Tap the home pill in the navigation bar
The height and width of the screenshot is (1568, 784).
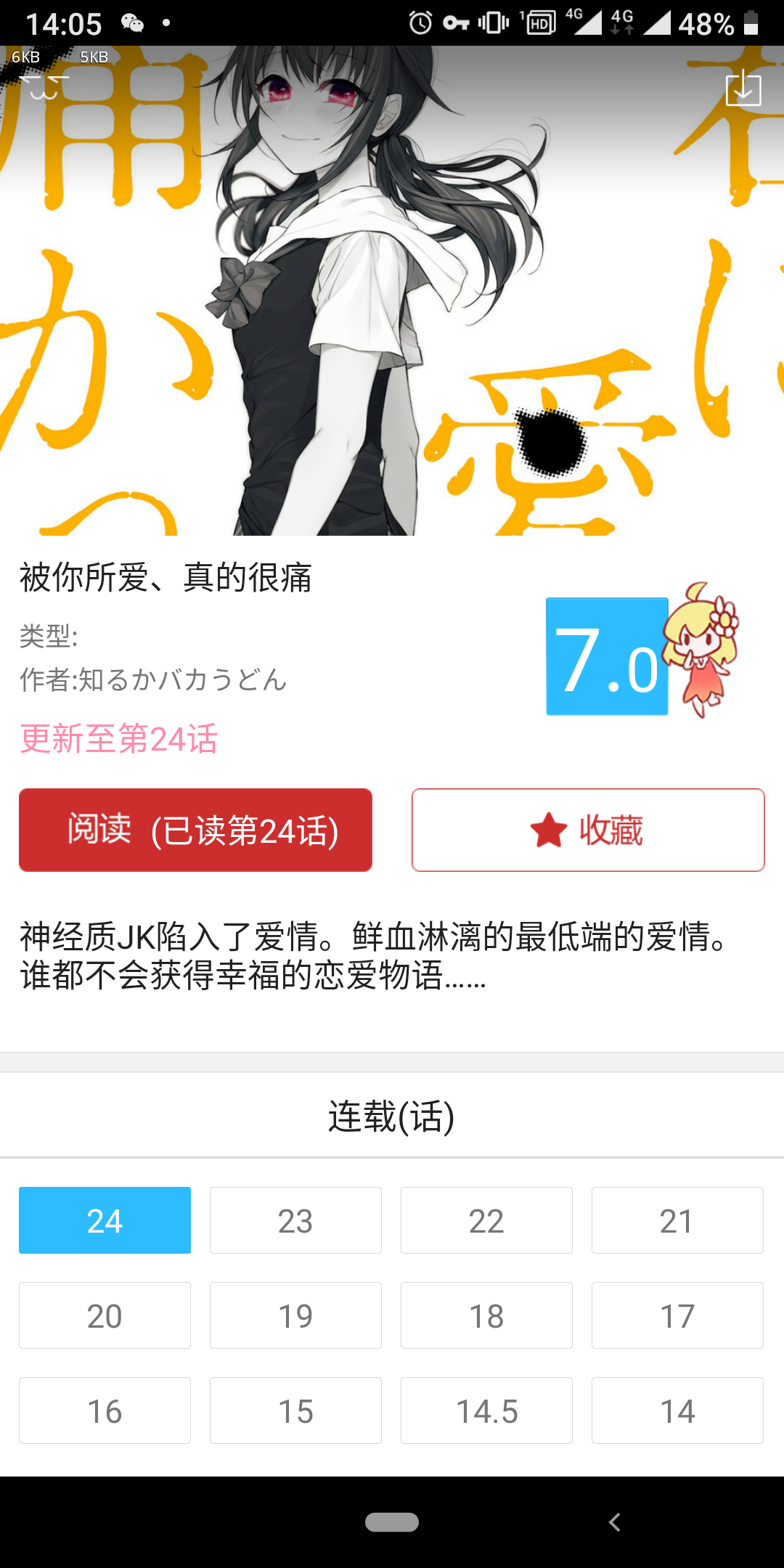(x=392, y=1522)
